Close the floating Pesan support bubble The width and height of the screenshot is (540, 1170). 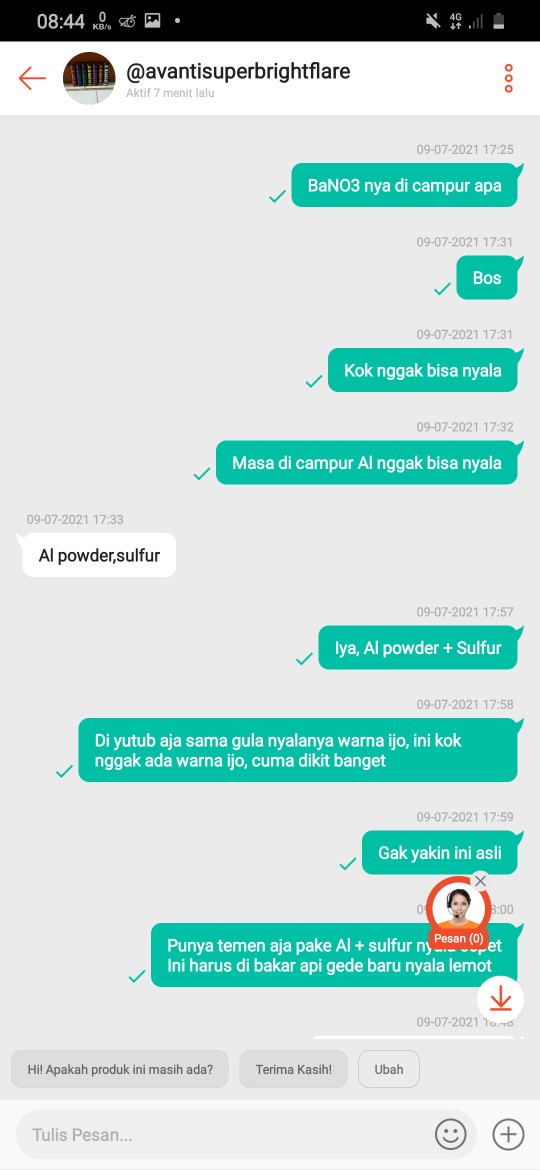point(480,880)
